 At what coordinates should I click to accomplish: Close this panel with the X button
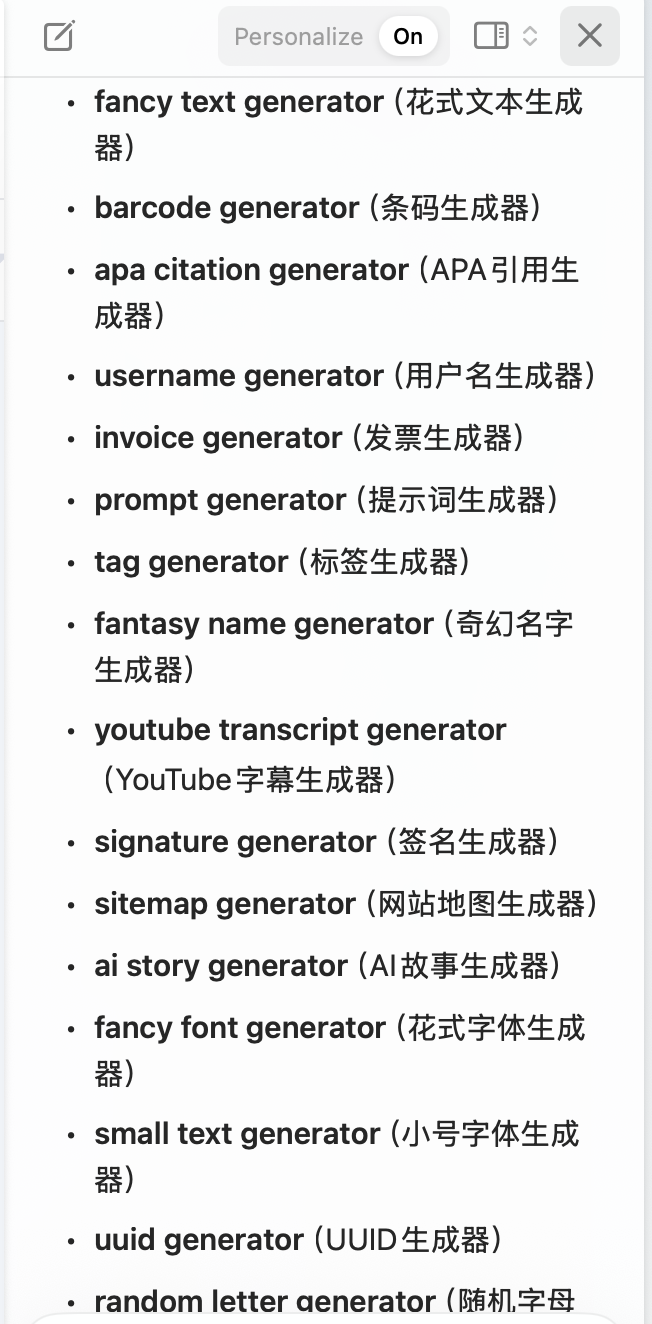590,36
